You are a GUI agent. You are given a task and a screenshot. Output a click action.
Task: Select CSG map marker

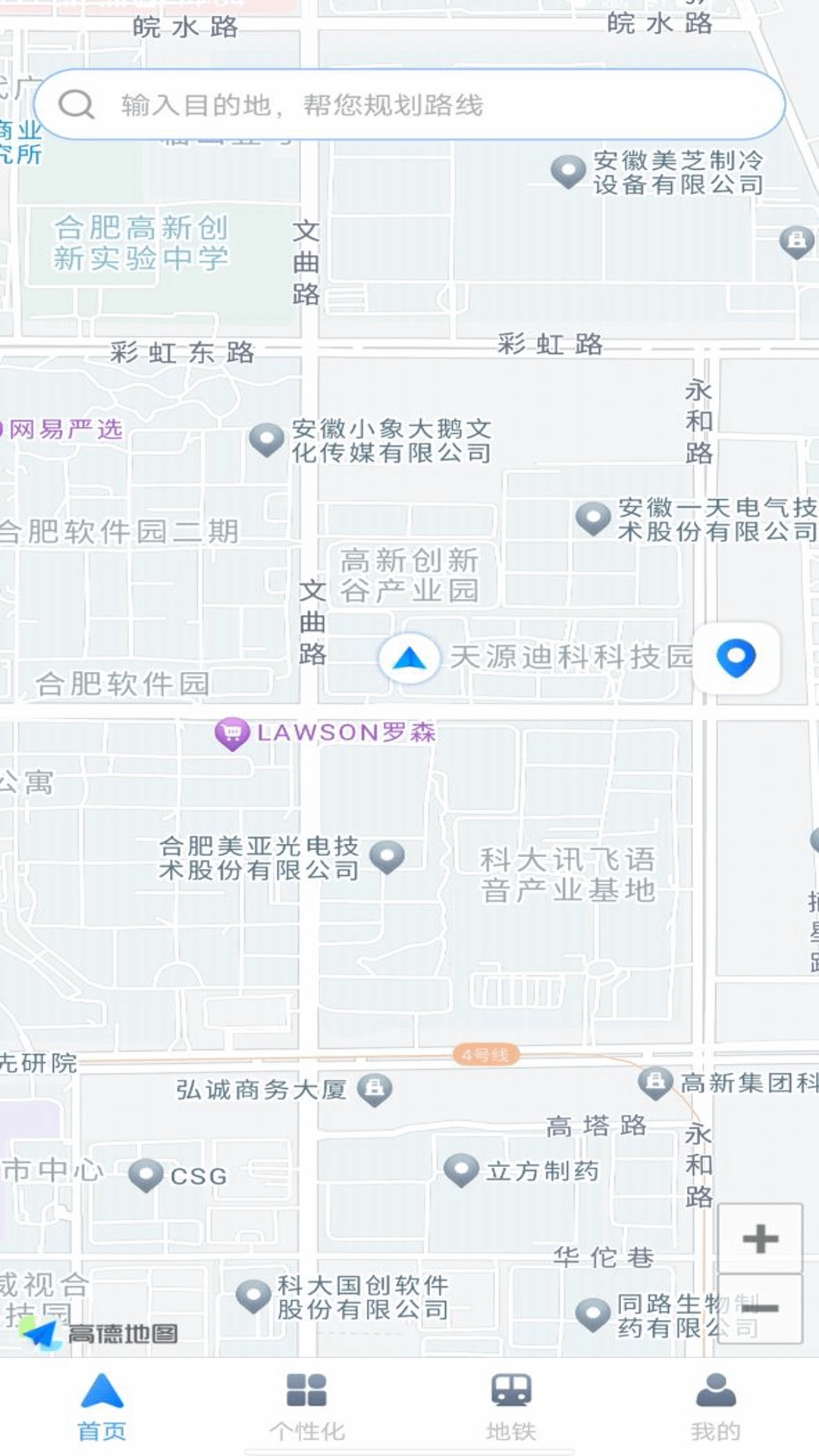tap(146, 1175)
